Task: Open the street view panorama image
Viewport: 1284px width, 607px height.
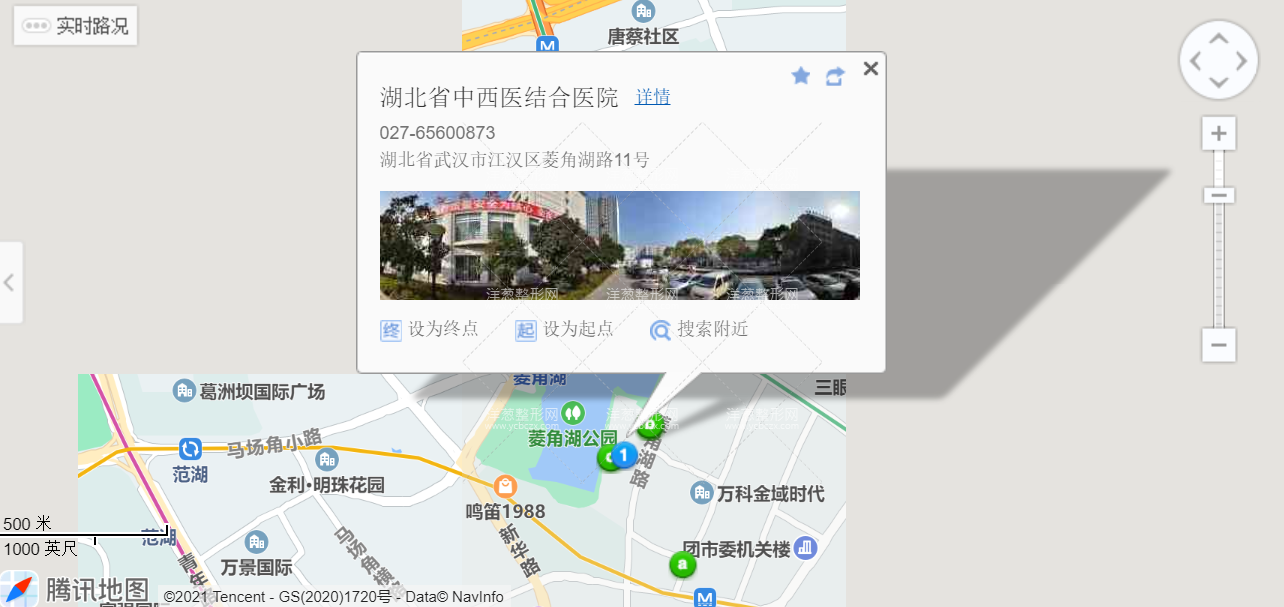Action: click(x=619, y=245)
